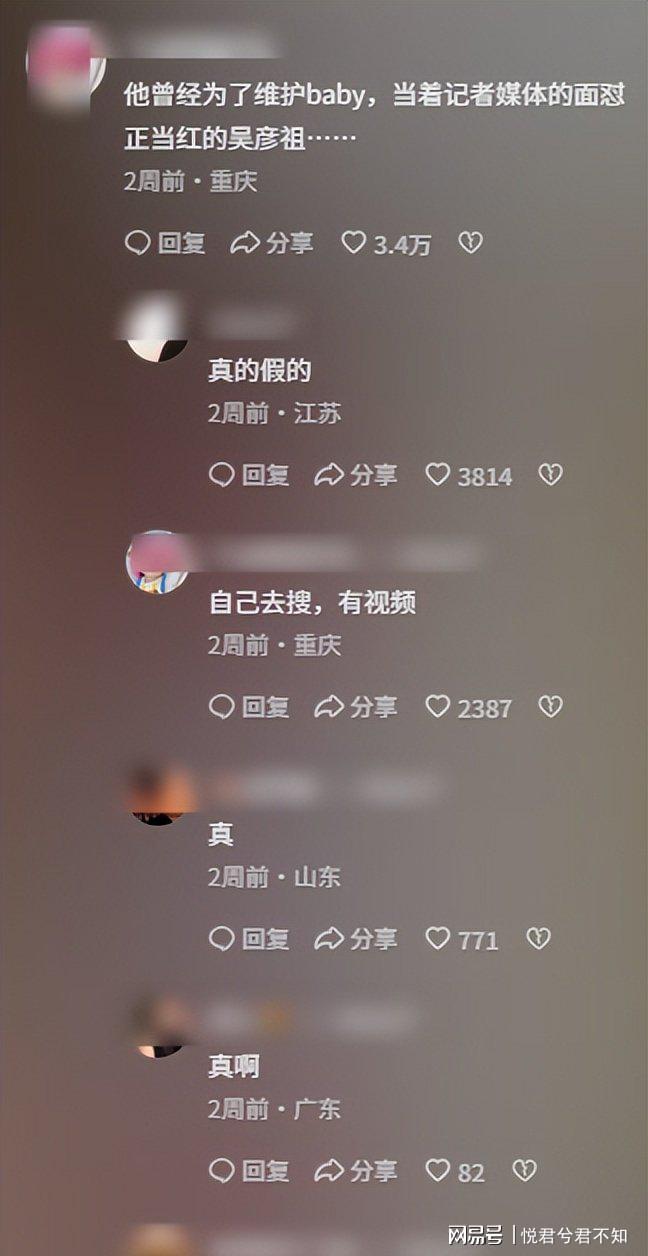Reply to the 真的假的 comment
The width and height of the screenshot is (648, 1256).
[x=249, y=475]
